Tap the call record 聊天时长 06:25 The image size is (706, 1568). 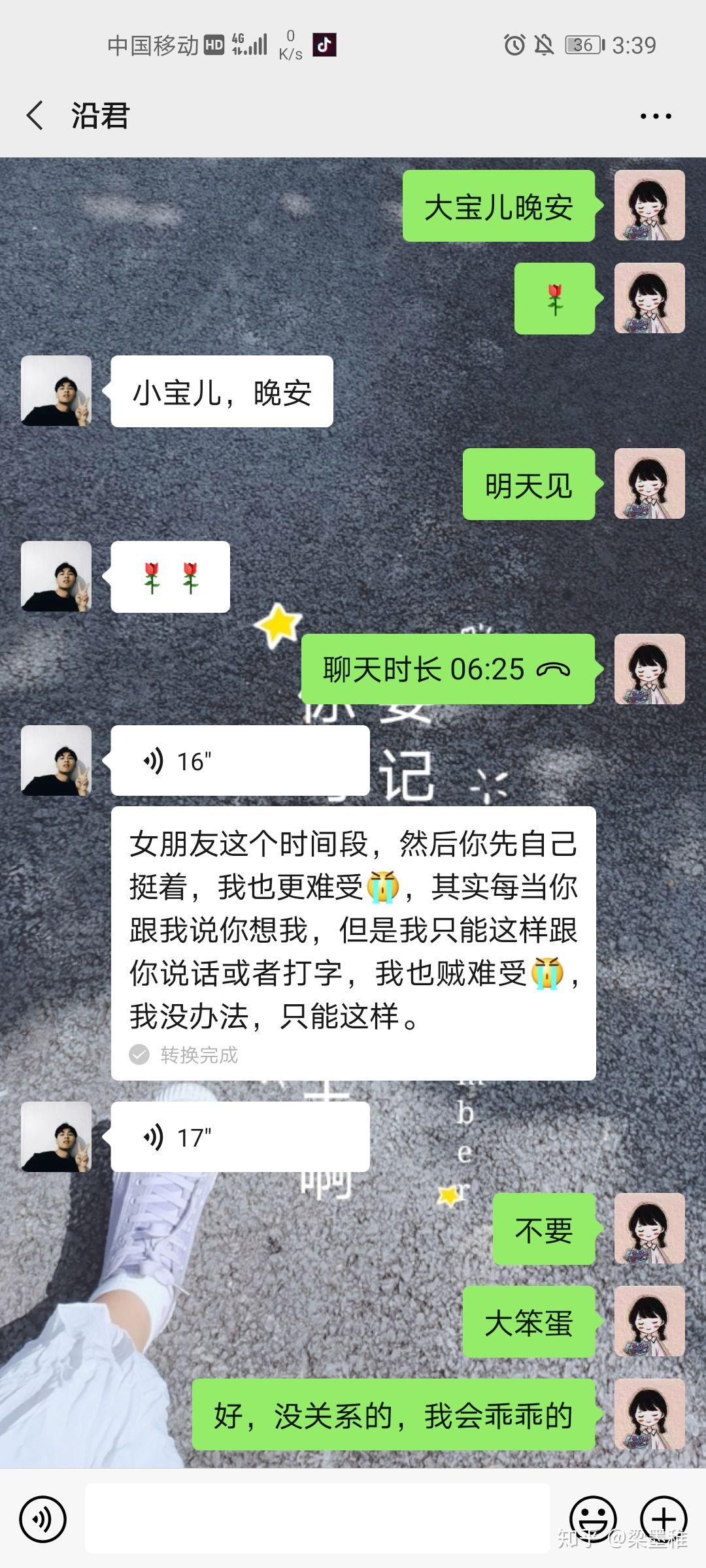(x=447, y=670)
